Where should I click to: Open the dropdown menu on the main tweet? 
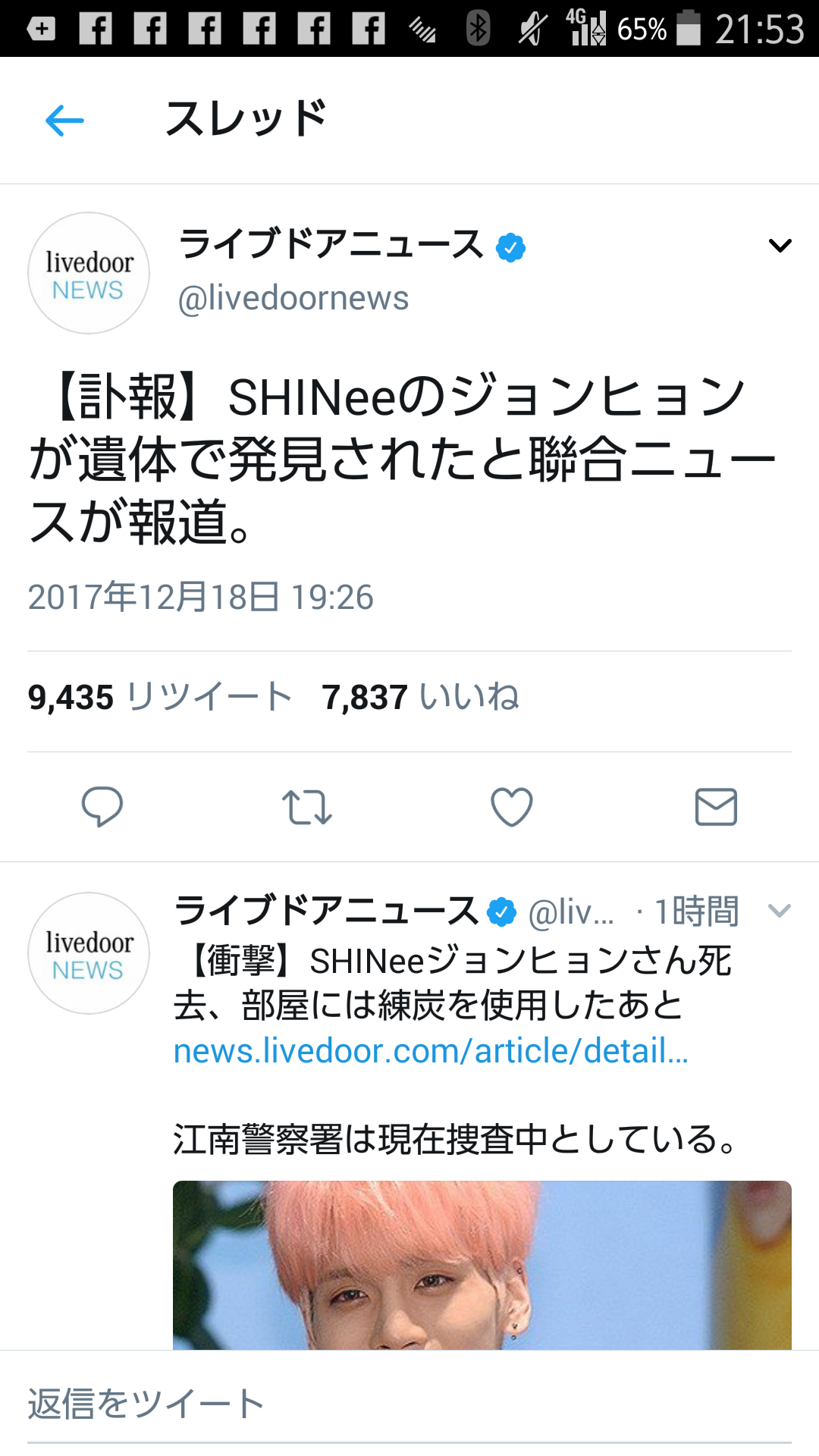click(780, 245)
